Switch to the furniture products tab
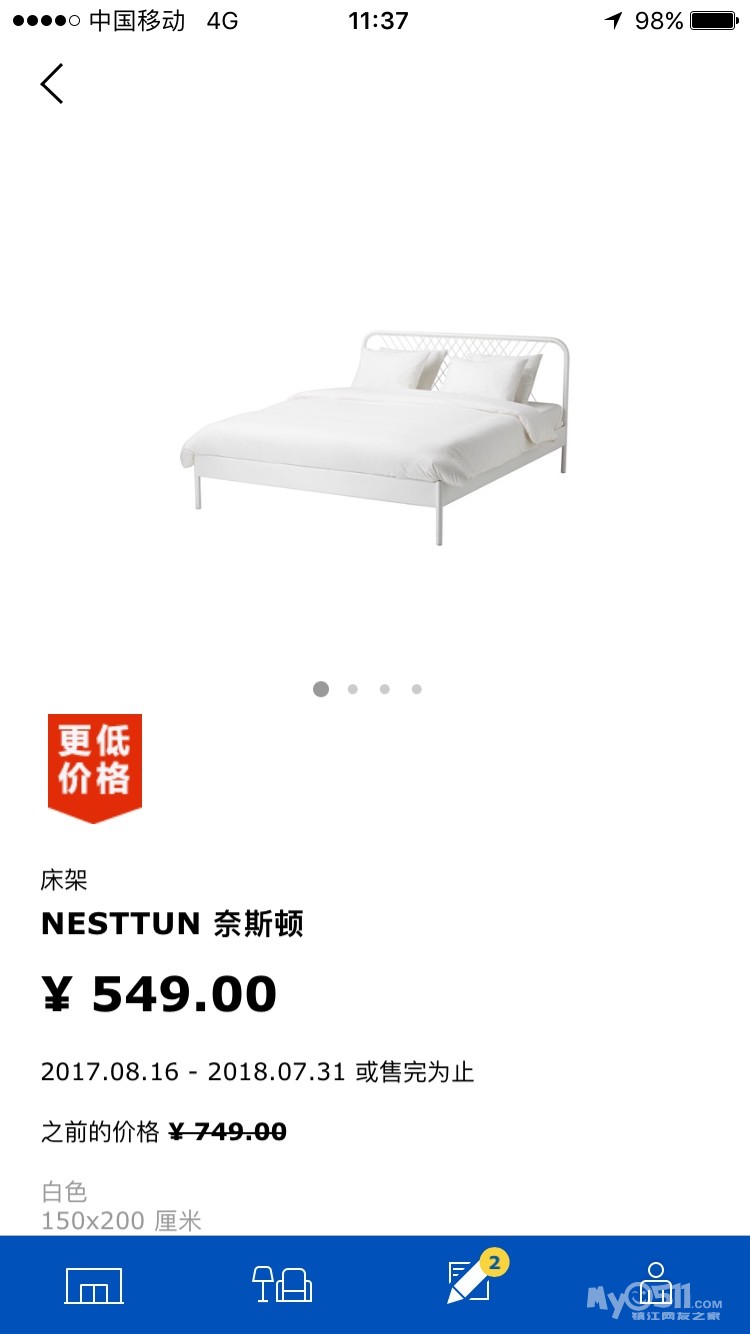This screenshot has width=750, height=1334. click(282, 1285)
